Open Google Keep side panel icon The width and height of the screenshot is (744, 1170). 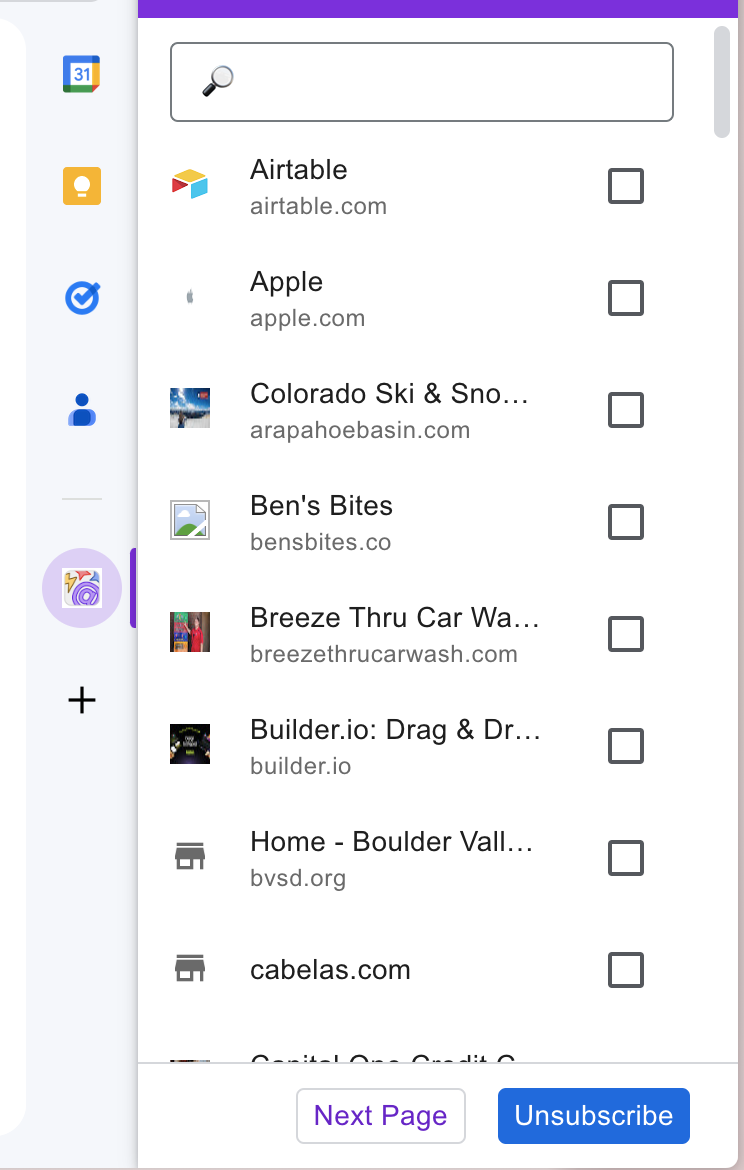click(x=82, y=186)
